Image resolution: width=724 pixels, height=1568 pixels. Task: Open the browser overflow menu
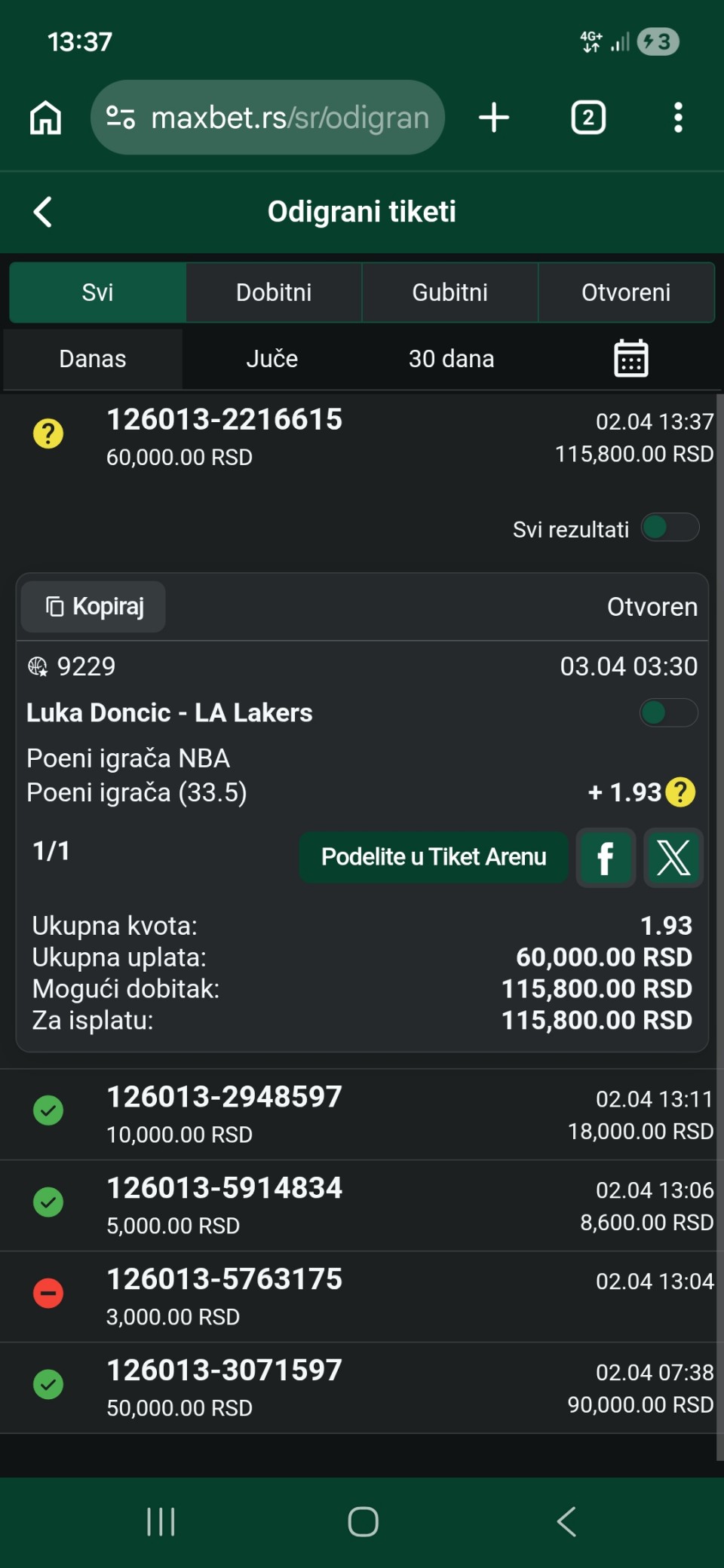click(678, 118)
